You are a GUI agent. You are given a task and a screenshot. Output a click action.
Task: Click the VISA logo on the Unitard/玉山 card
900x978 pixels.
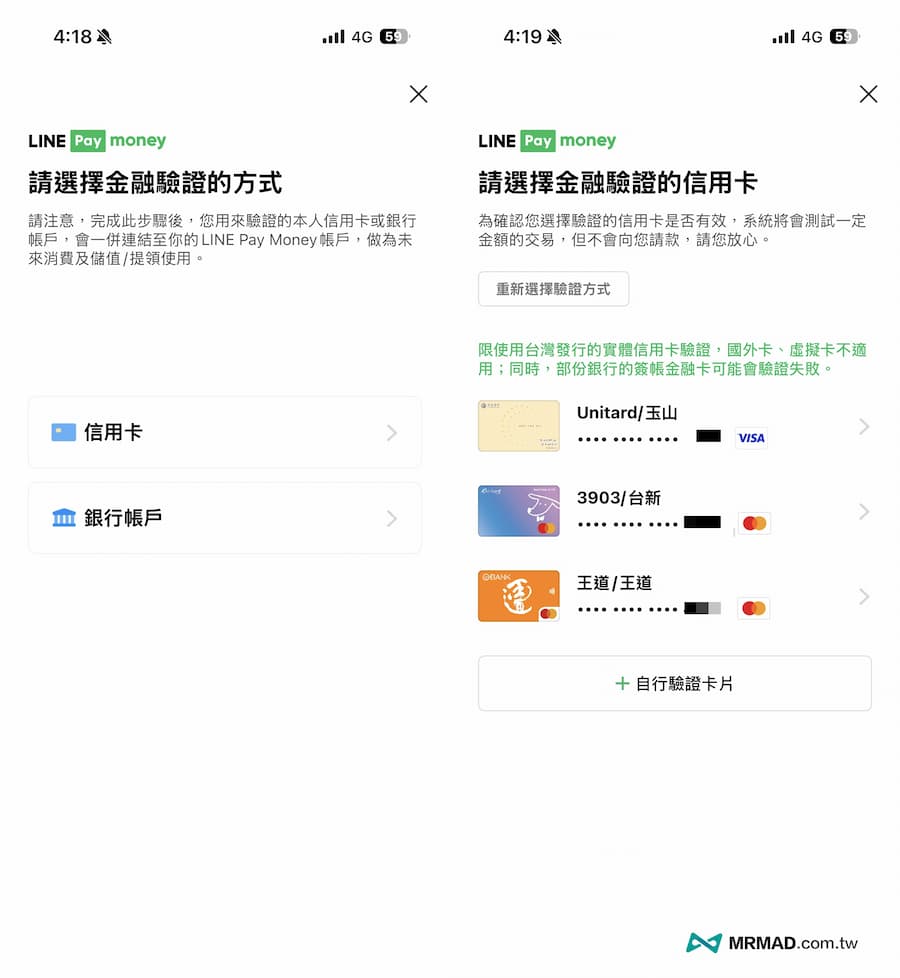[751, 438]
